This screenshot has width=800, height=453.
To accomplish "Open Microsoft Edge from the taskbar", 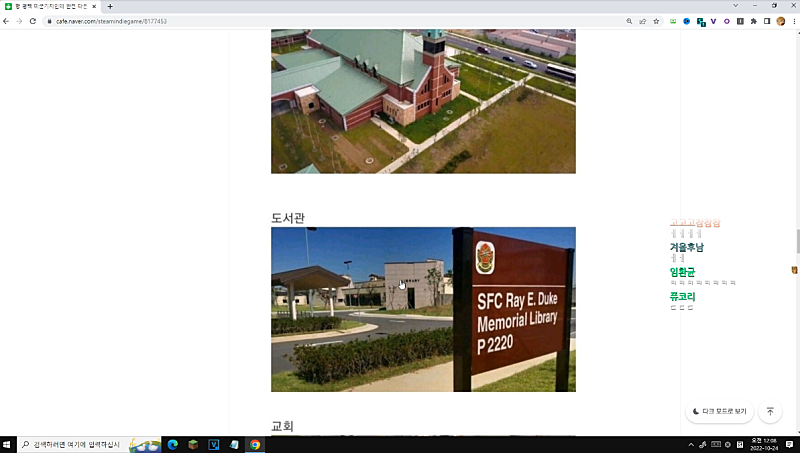I will [172, 444].
